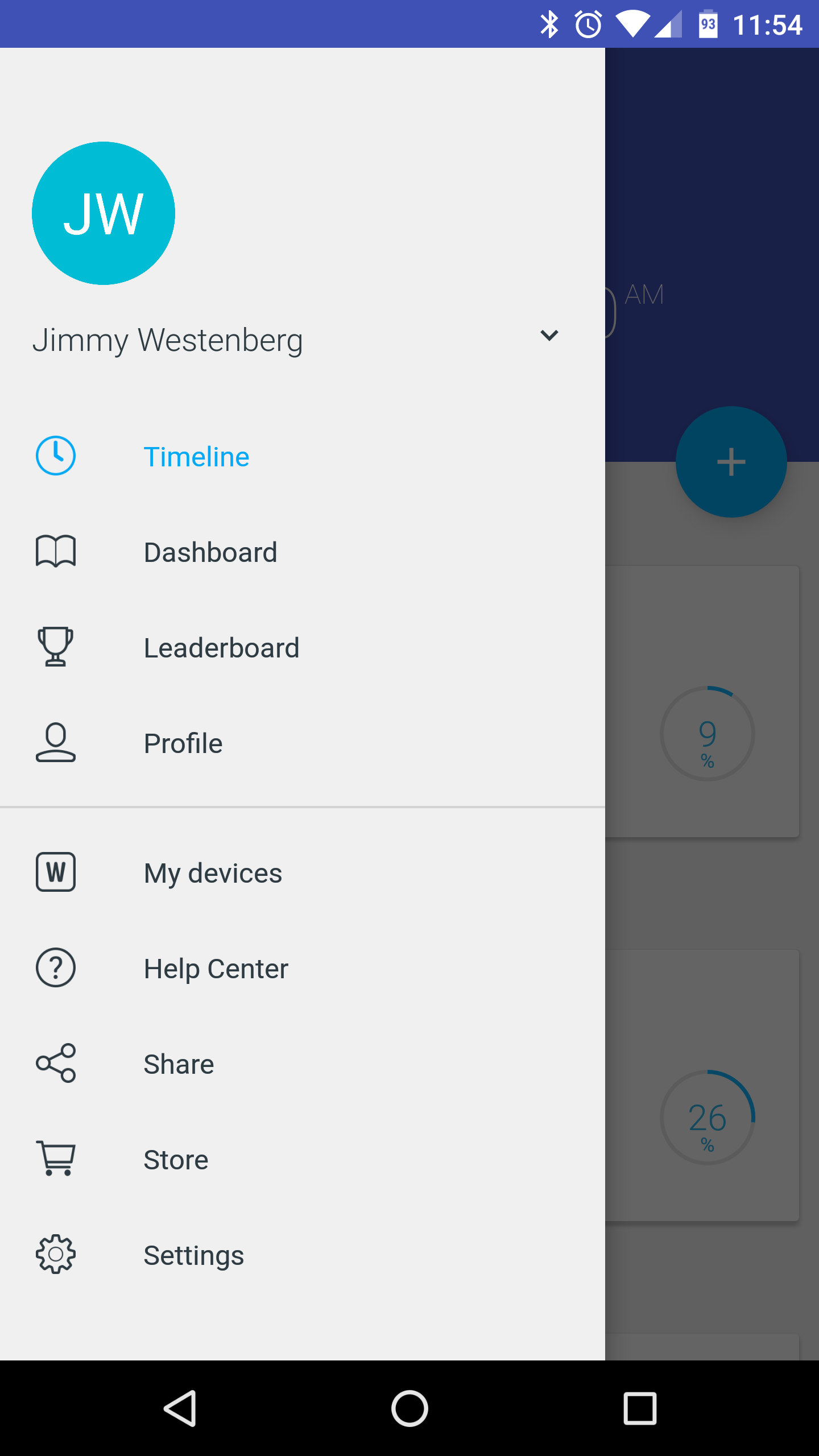
Task: Expand the Jimmy Westenberg account dropdown
Action: pos(549,336)
